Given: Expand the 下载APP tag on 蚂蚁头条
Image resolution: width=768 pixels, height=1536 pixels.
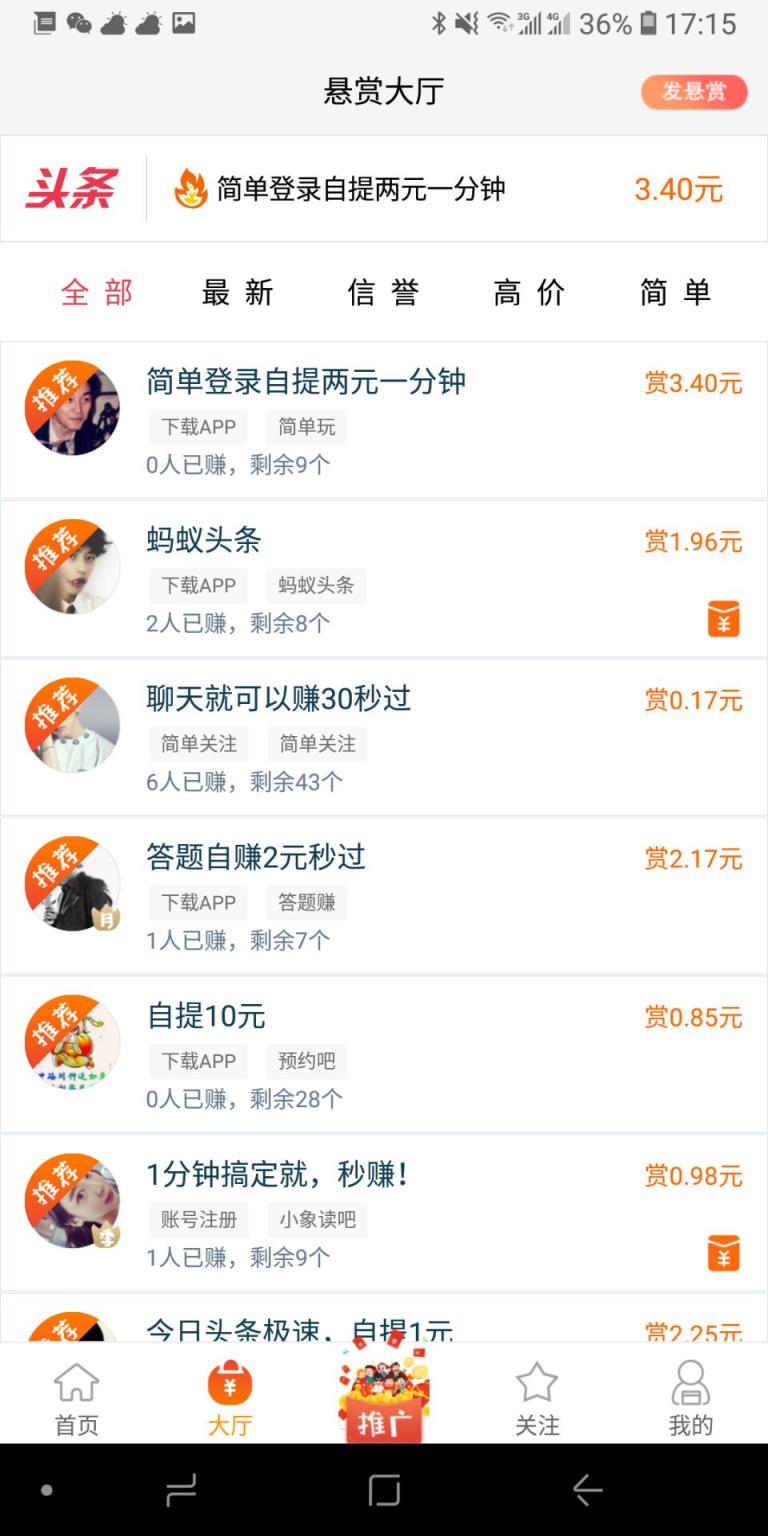Looking at the screenshot, I should click(197, 585).
